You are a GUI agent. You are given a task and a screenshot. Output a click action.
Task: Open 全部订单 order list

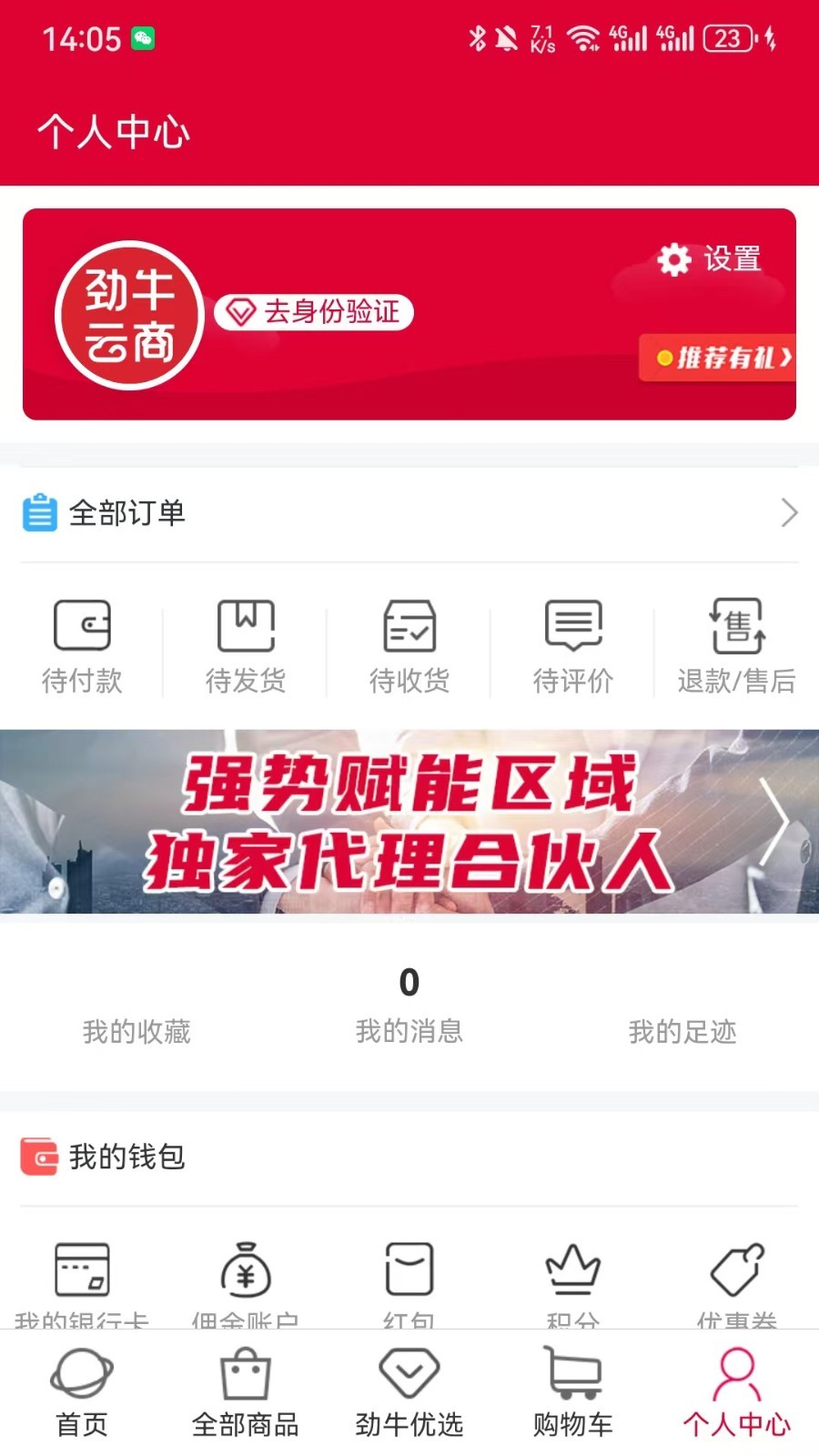click(x=409, y=513)
